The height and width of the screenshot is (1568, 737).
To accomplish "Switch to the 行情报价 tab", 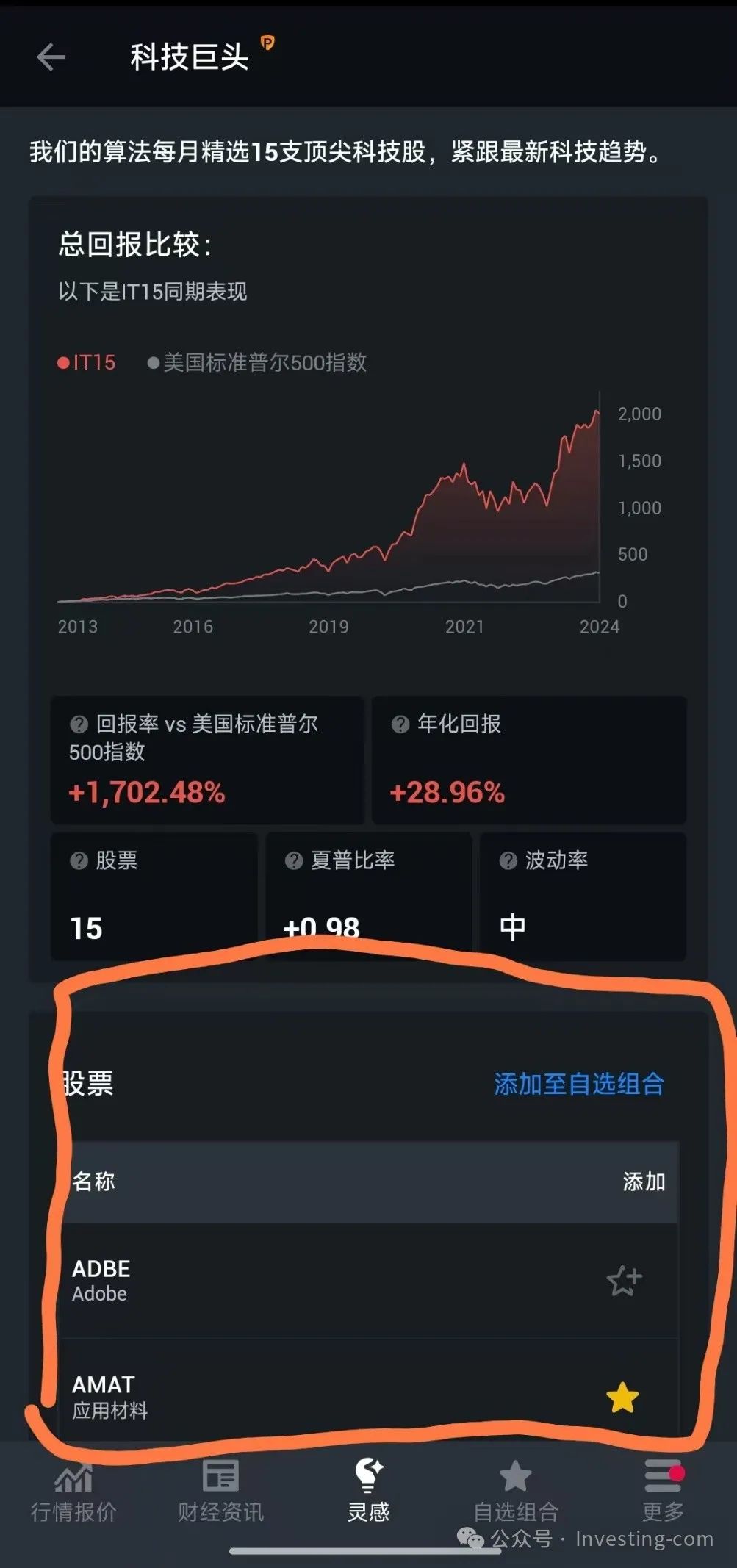I will point(73,1492).
